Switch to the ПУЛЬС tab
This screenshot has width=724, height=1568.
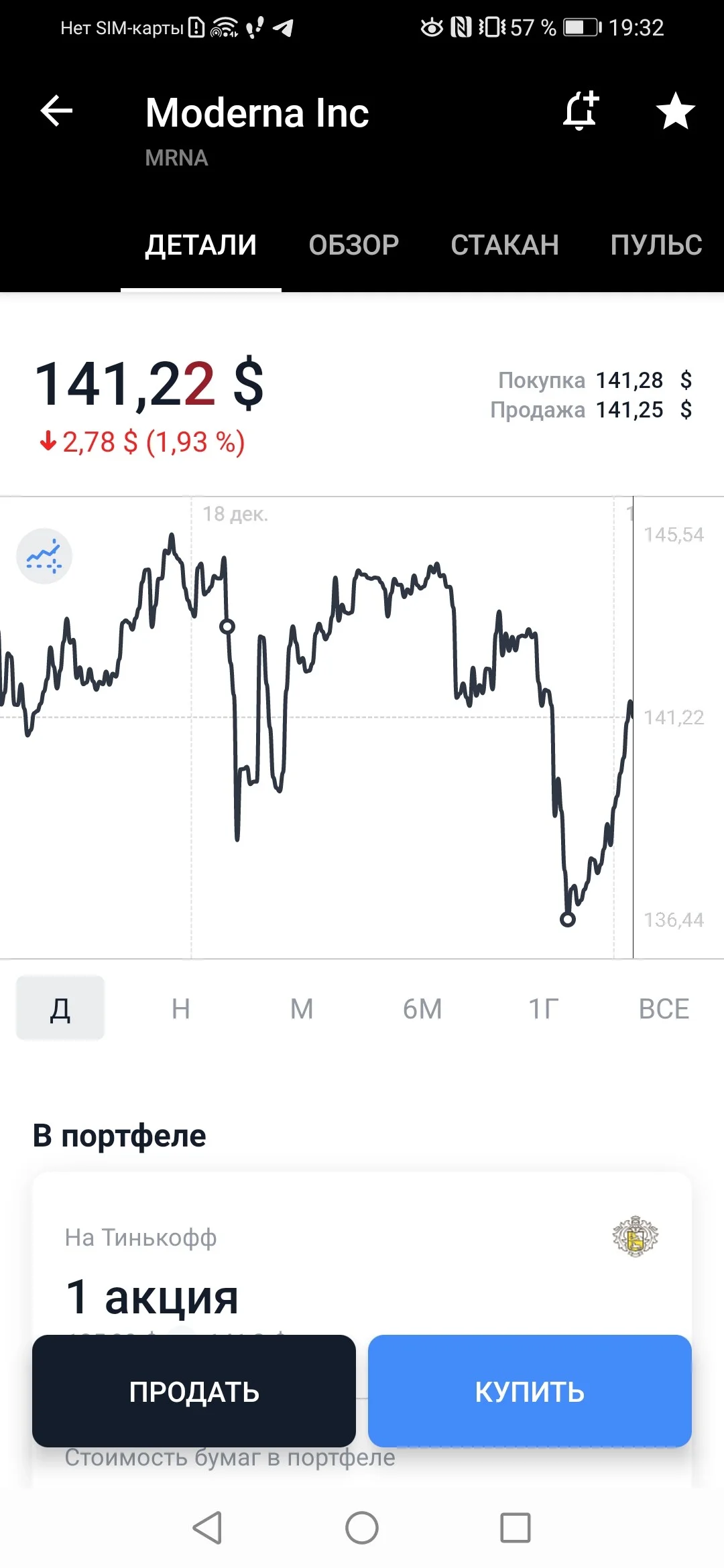pyautogui.click(x=656, y=245)
